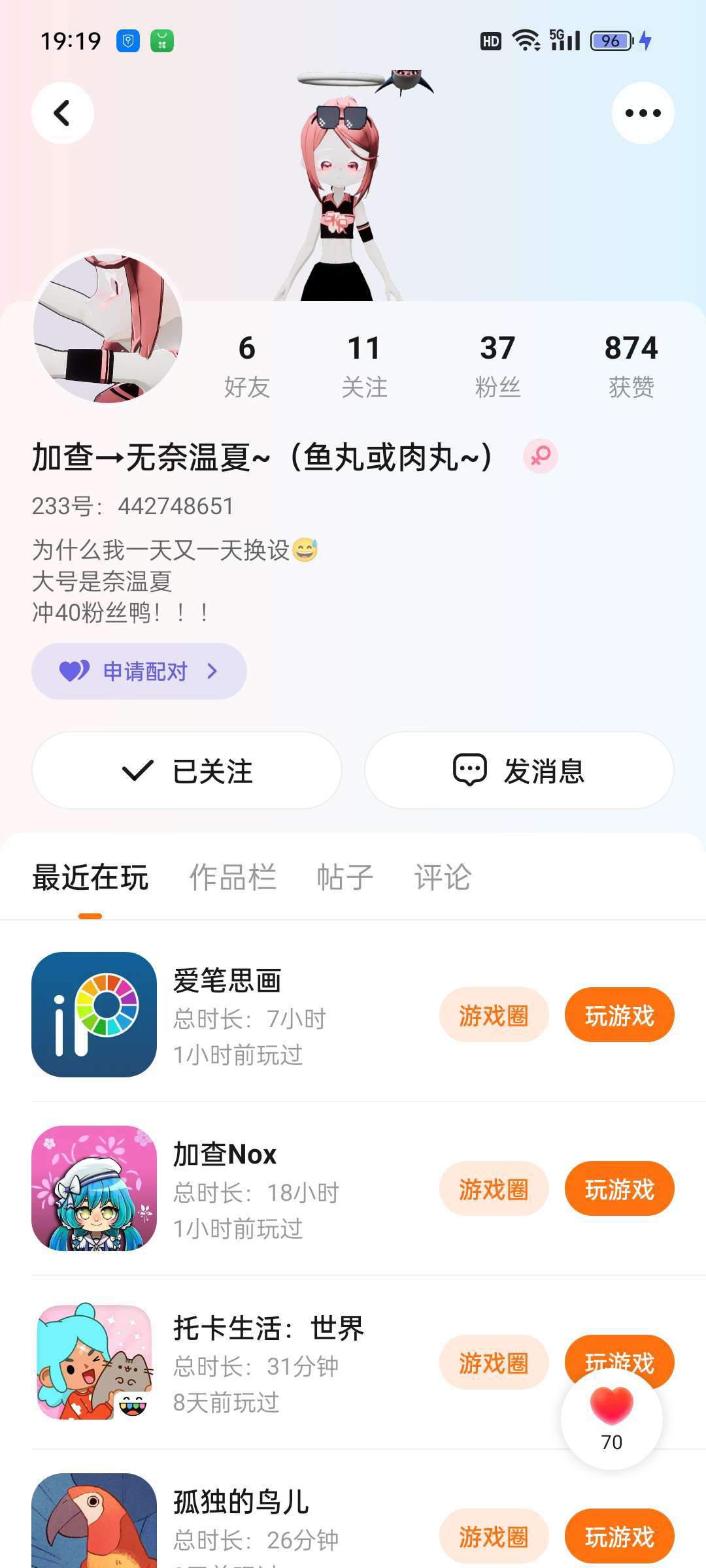Open 游戏圈 for 爱笔思画
Viewport: 706px width, 1568px height.
click(x=494, y=1015)
